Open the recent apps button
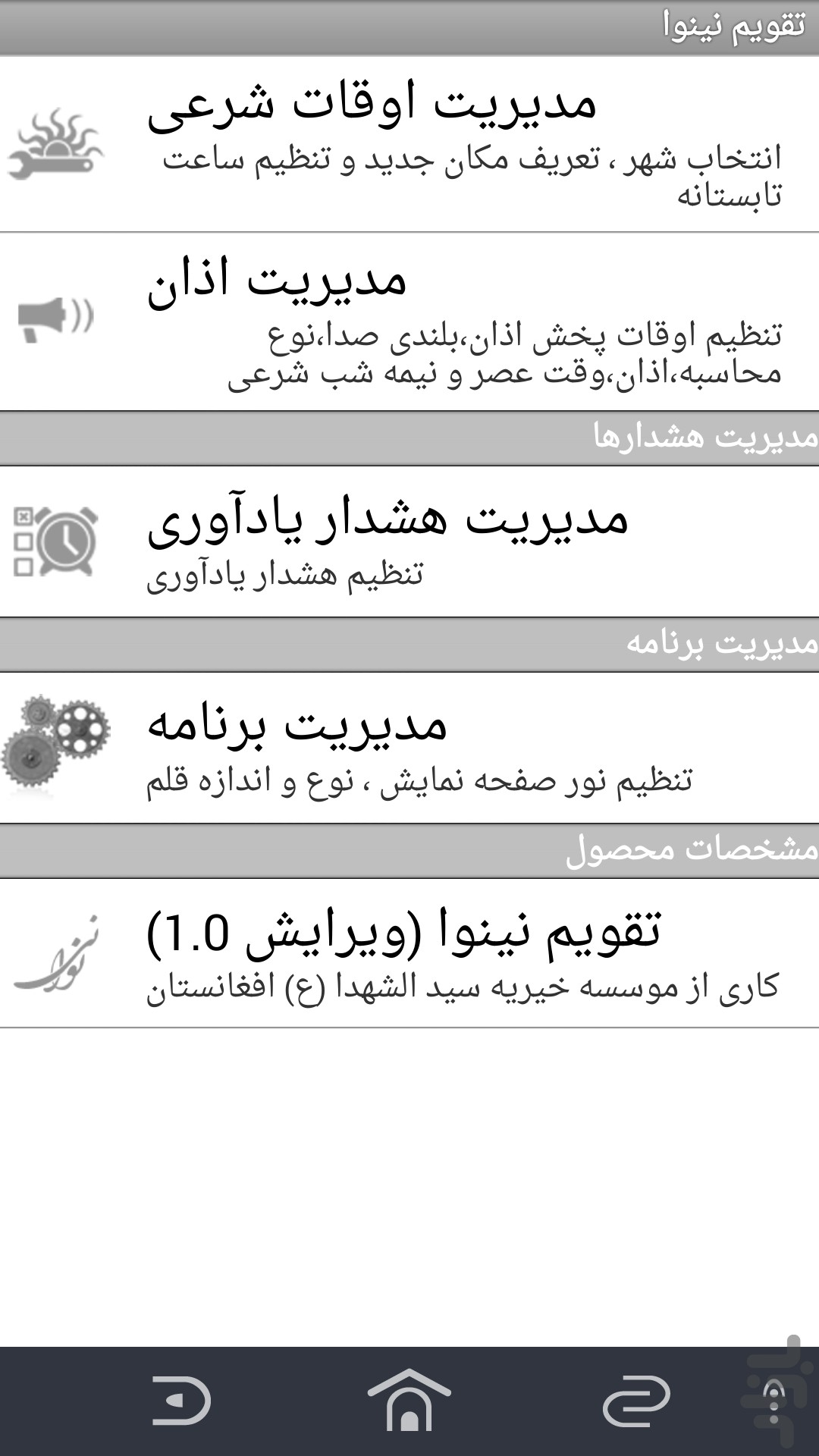 tap(637, 1401)
